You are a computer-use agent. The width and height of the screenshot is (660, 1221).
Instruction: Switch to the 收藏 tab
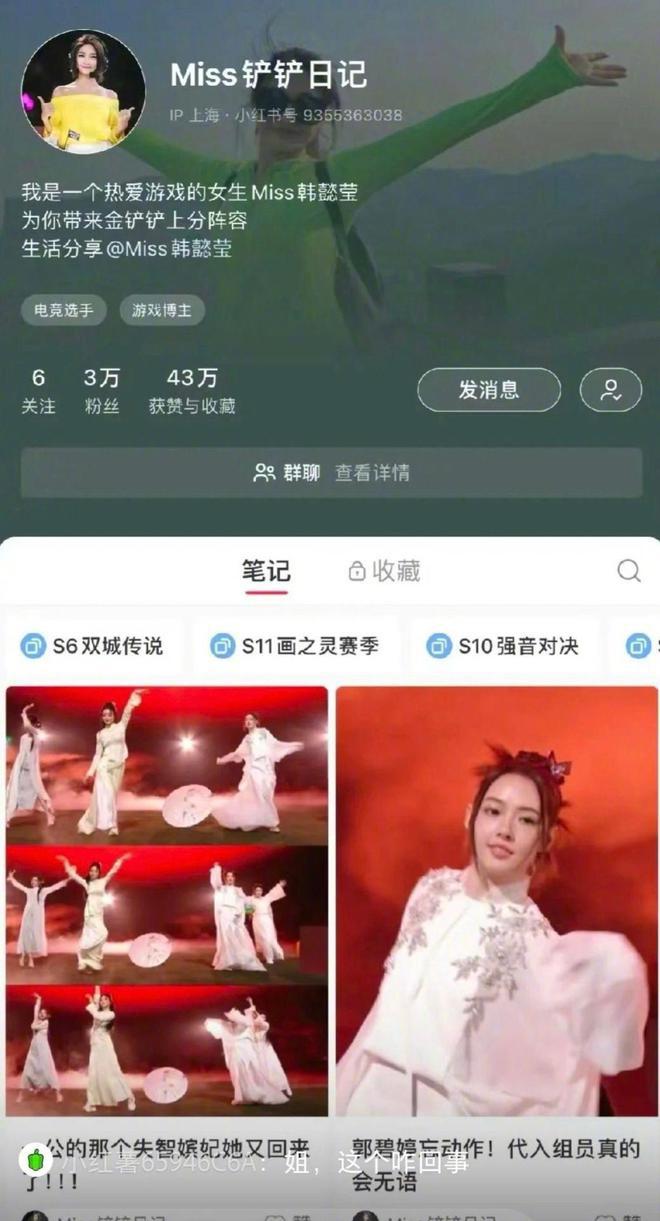(384, 571)
